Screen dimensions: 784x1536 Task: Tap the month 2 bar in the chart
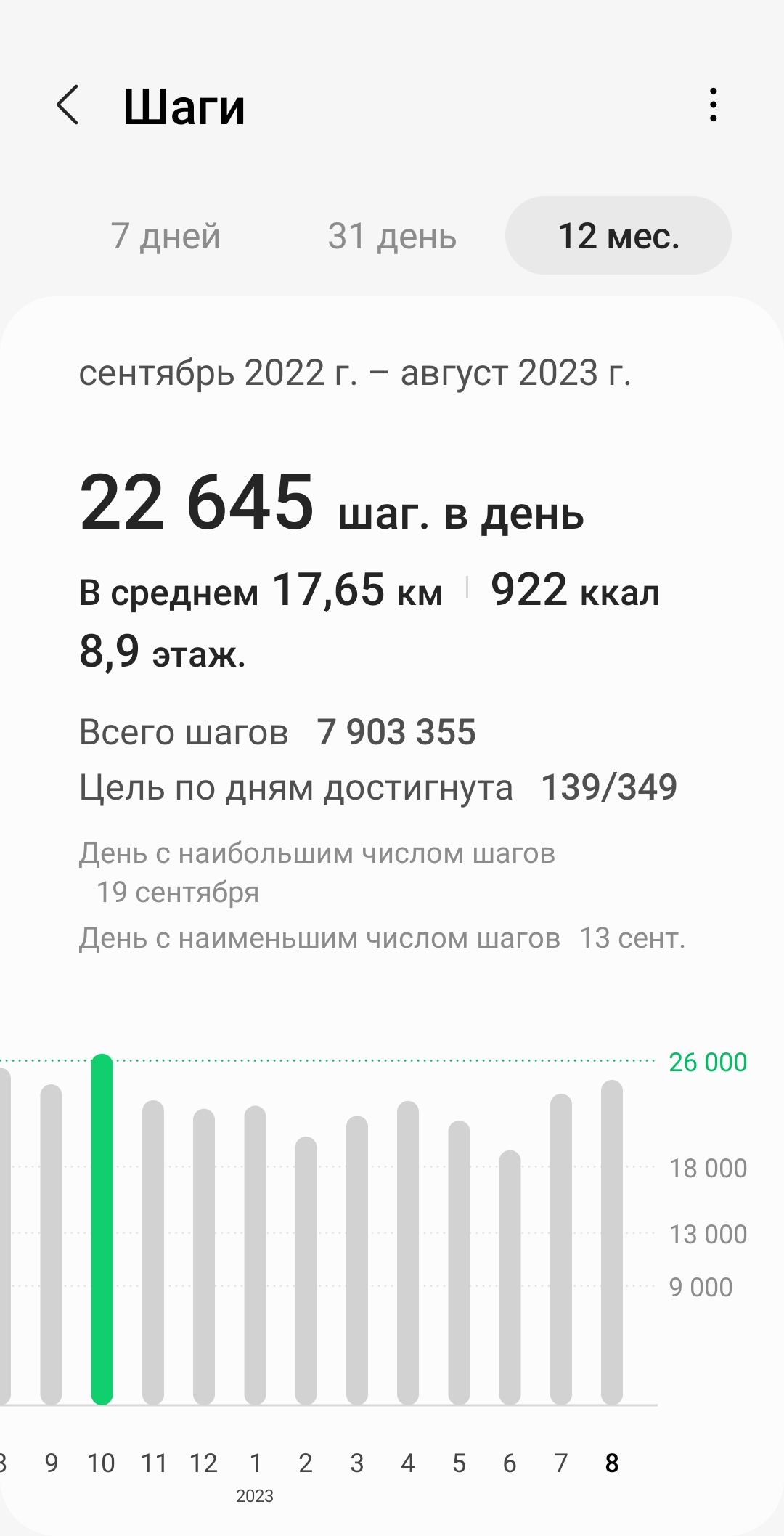pyautogui.click(x=306, y=1269)
